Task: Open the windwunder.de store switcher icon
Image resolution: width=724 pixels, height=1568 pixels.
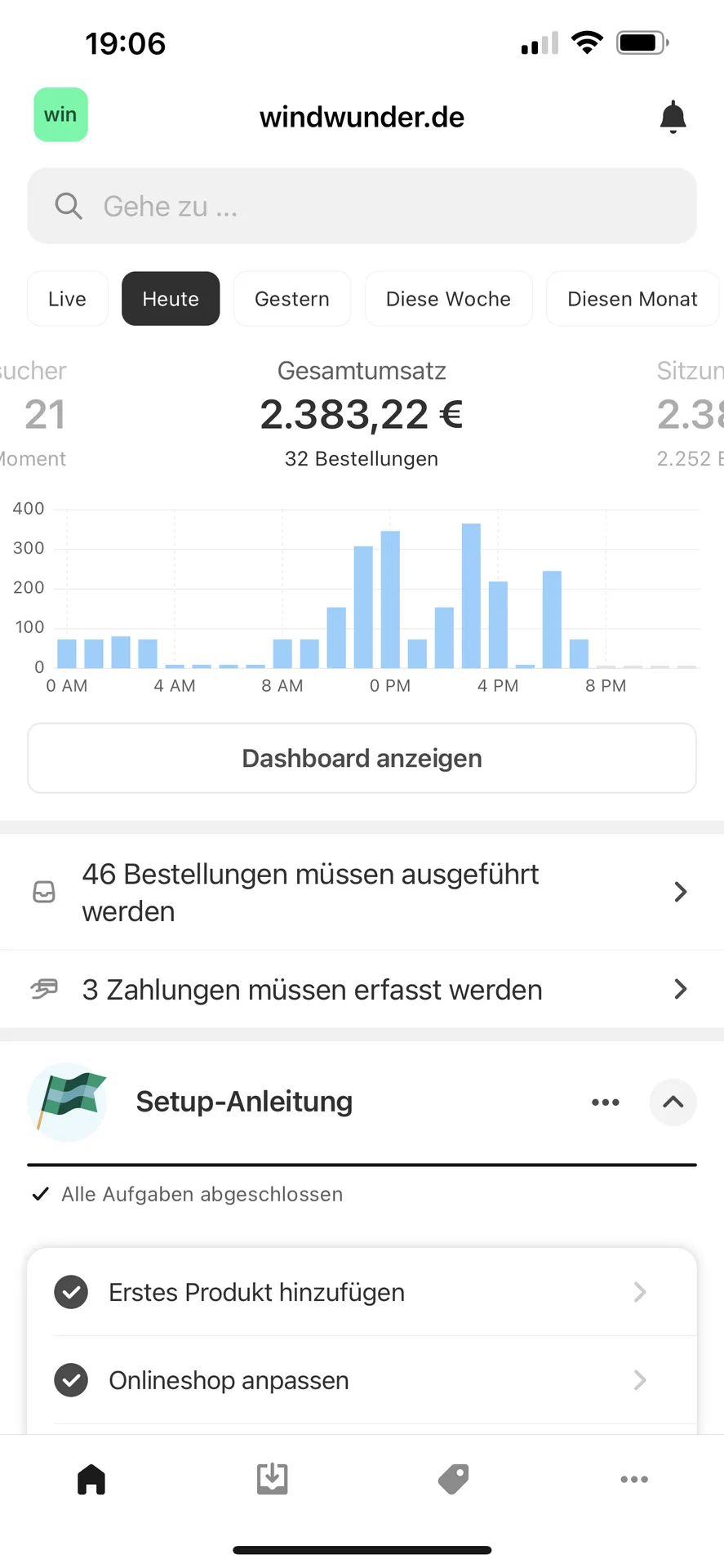Action: [x=60, y=114]
